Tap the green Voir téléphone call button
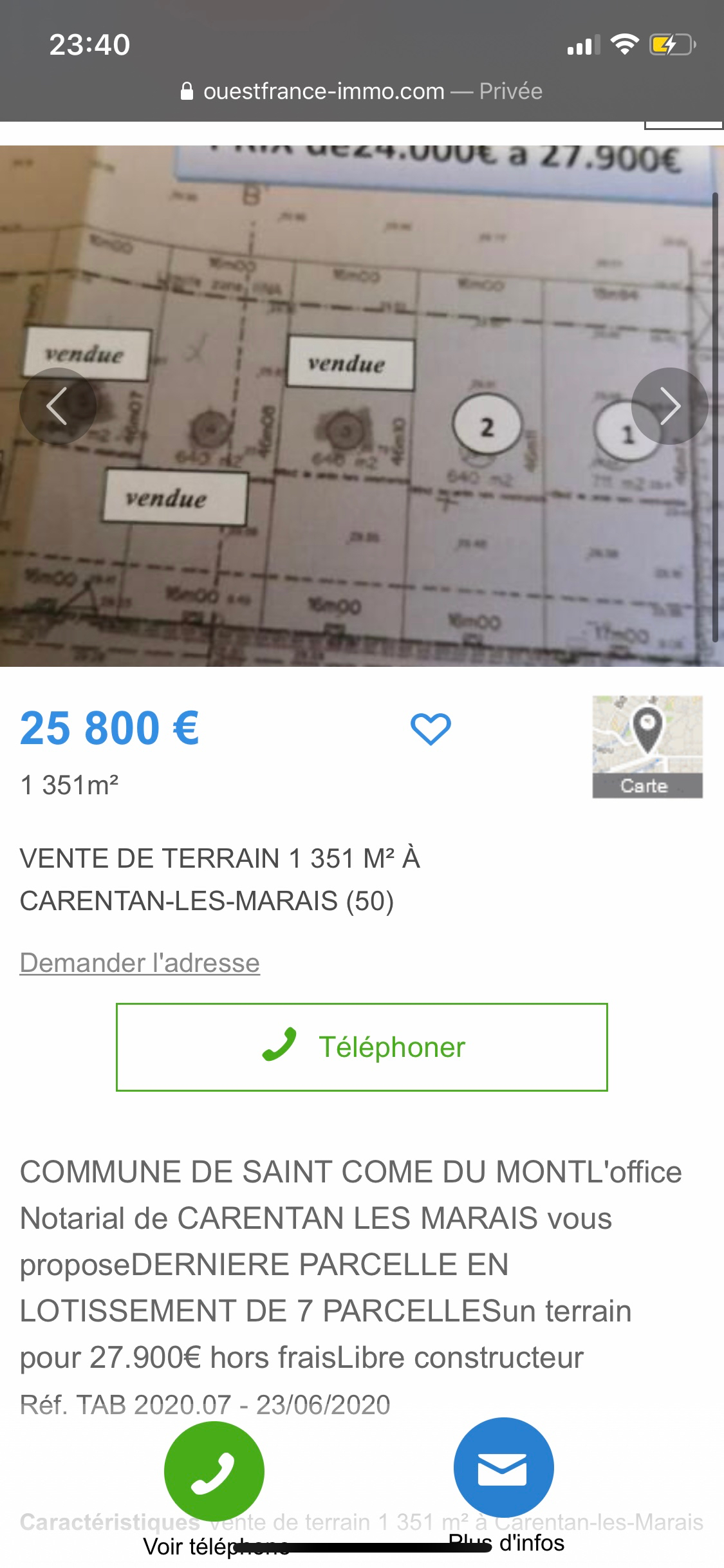 214,1471
